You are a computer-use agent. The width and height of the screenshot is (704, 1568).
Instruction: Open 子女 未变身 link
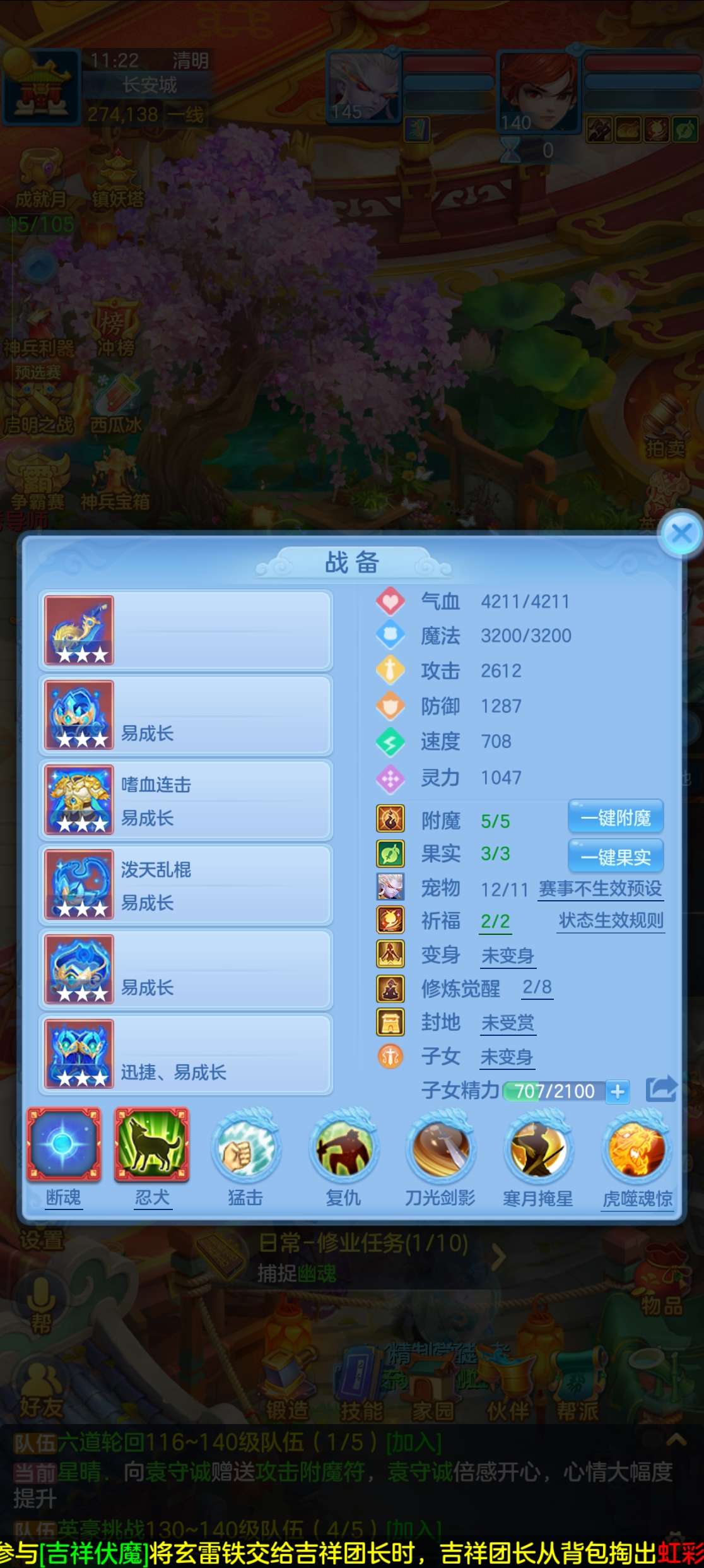click(x=507, y=1057)
